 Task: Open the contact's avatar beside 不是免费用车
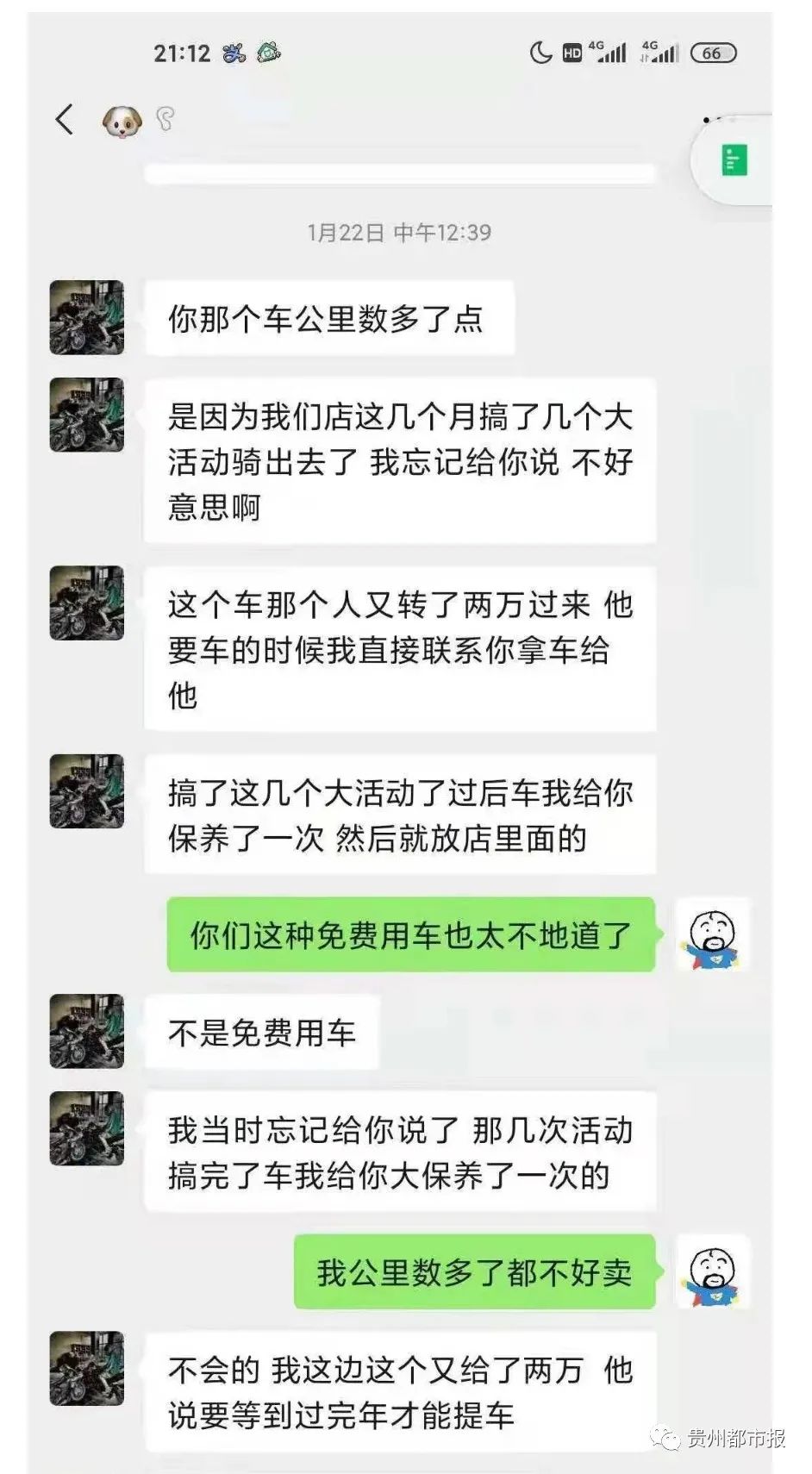86,1031
